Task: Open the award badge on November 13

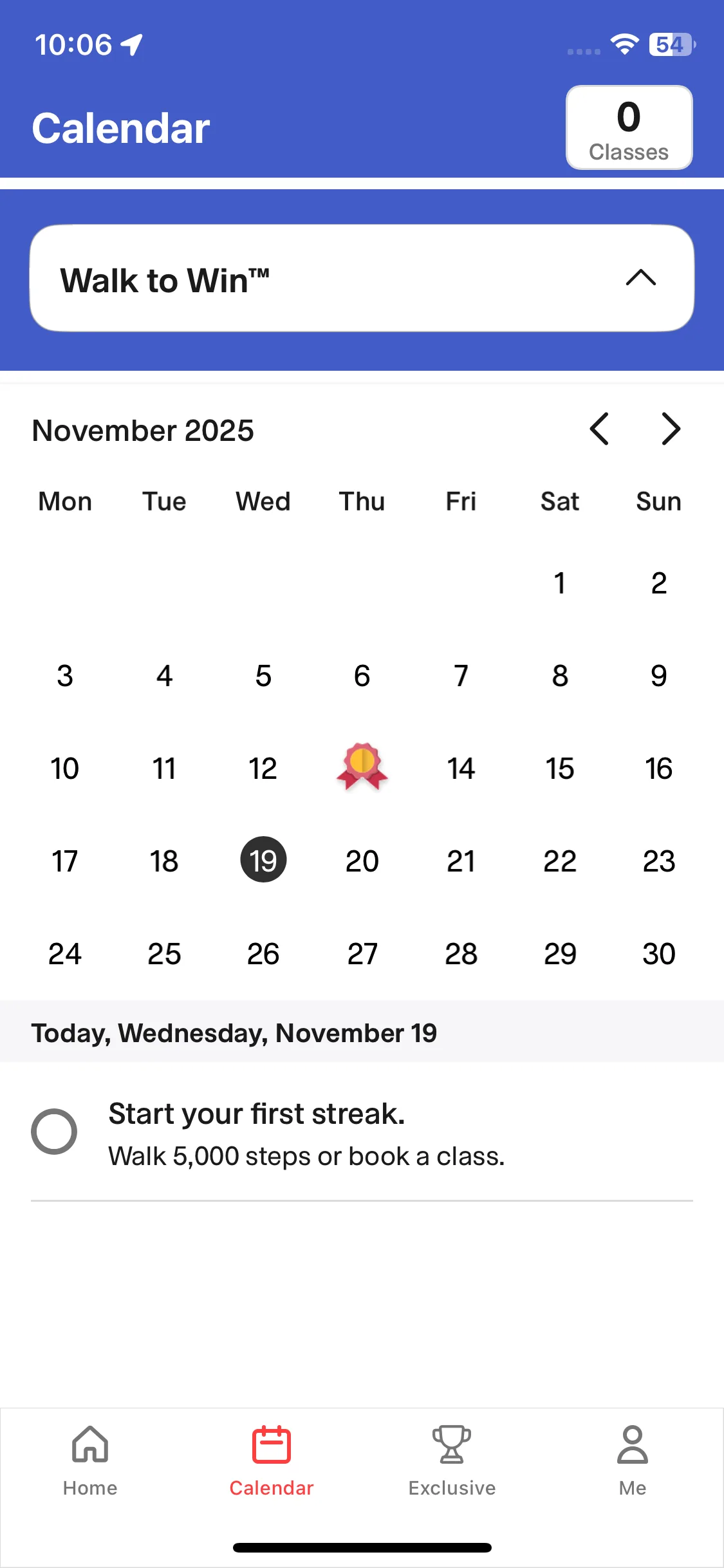Action: (x=362, y=767)
